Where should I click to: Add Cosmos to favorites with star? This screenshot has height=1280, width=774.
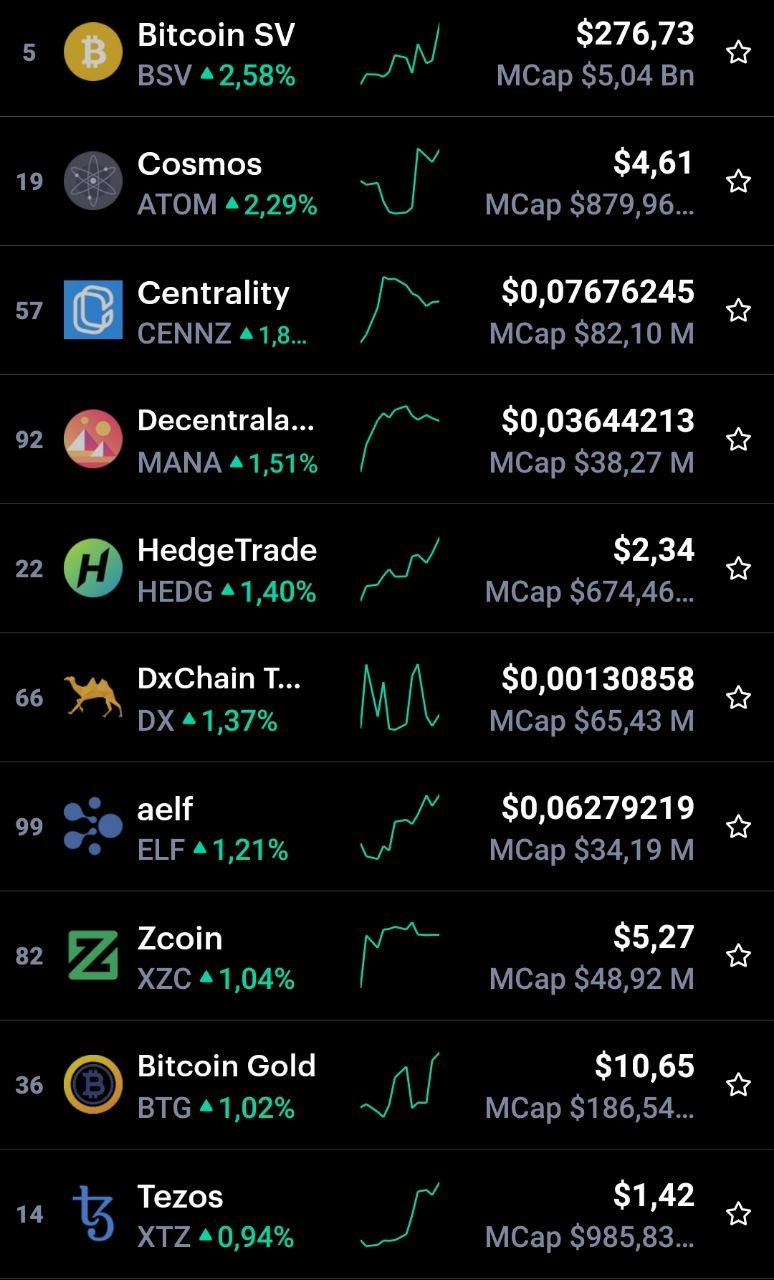[x=738, y=181]
